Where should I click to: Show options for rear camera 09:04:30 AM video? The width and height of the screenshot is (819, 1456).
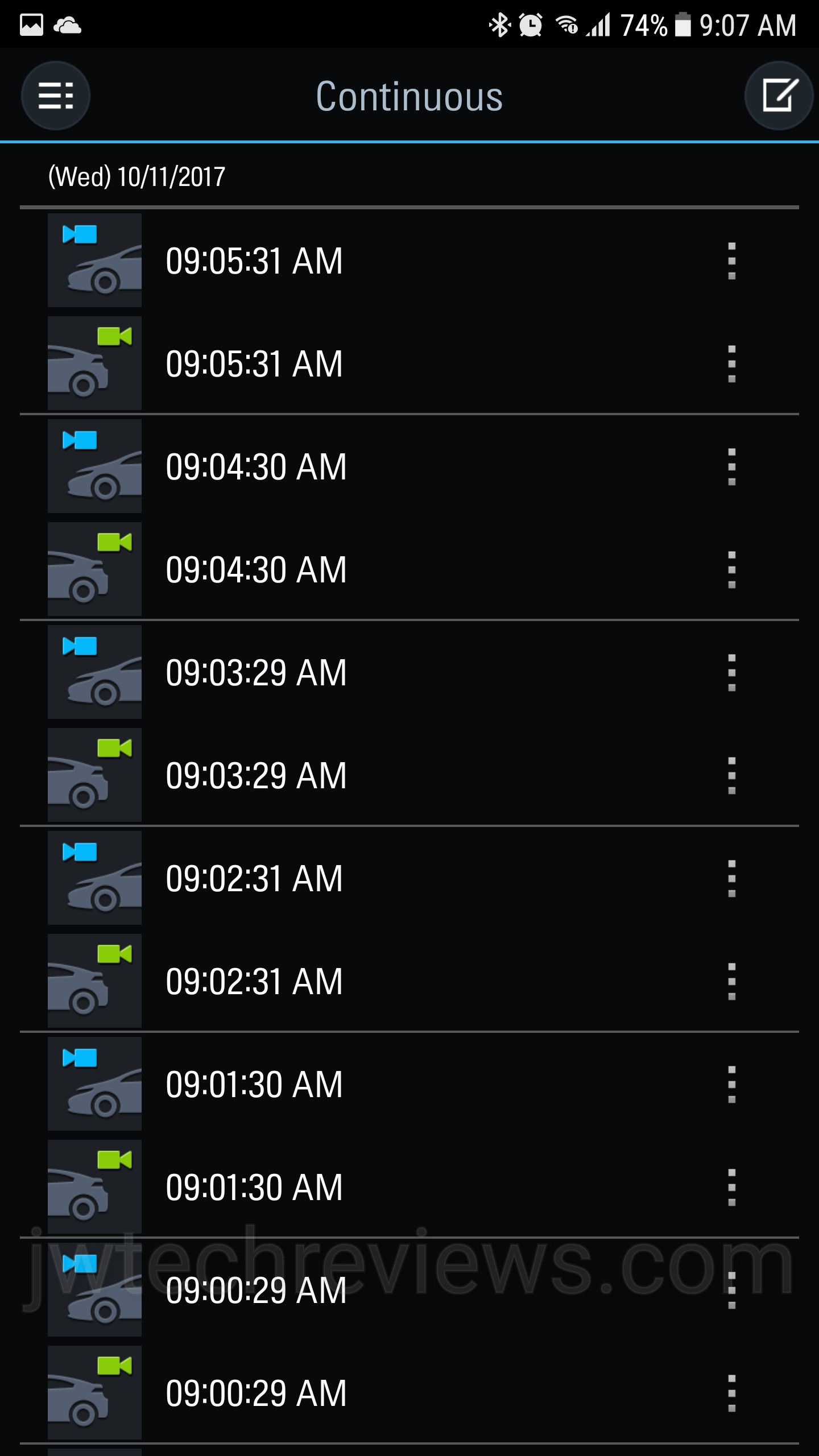coord(732,570)
